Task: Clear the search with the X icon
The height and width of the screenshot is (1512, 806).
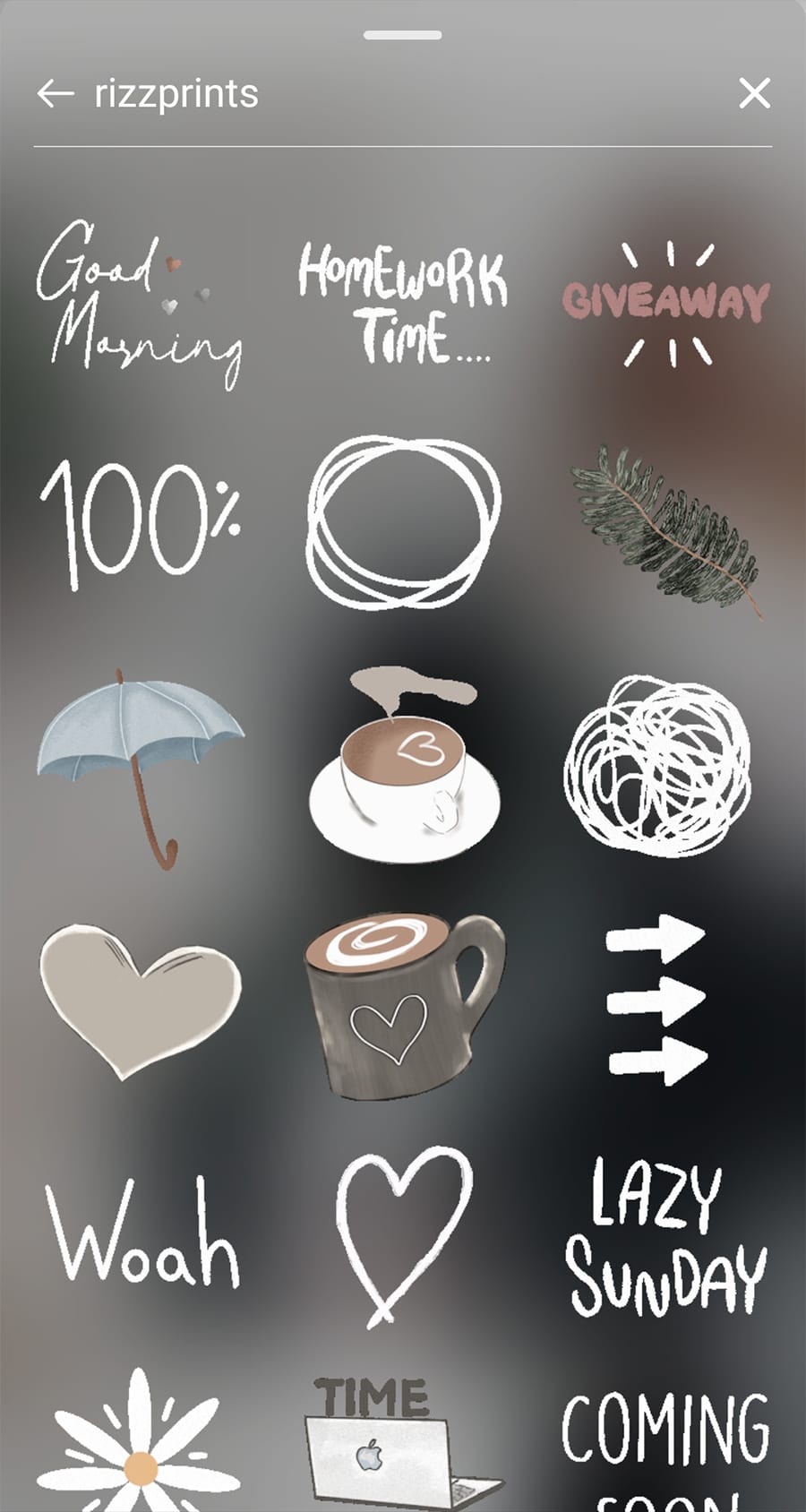Action: point(754,93)
